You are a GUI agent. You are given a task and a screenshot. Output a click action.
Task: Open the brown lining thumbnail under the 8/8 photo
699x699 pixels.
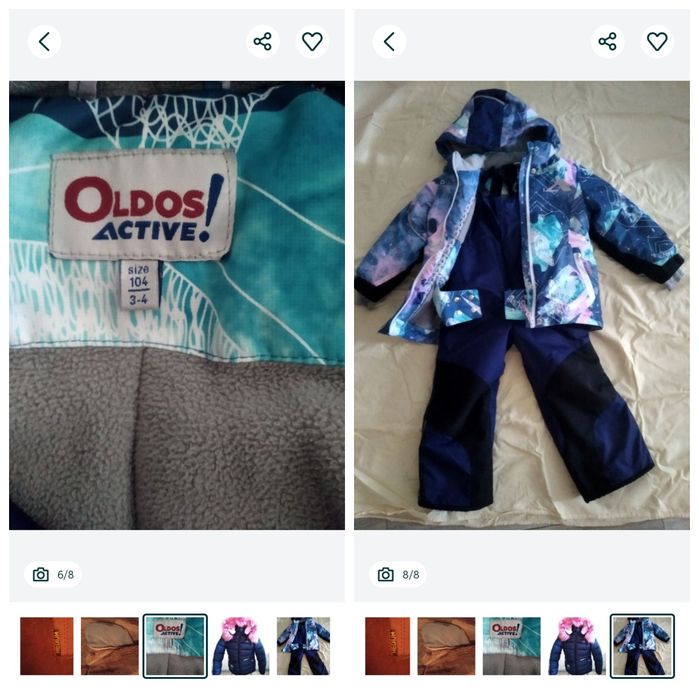pos(446,646)
